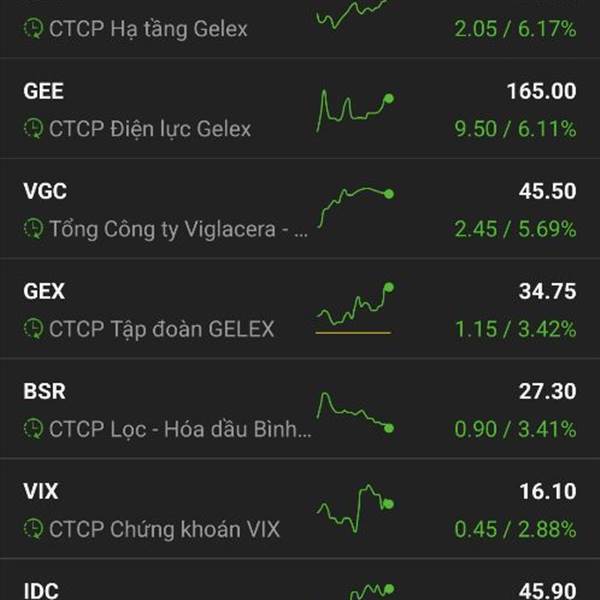Open the IDC stock row
This screenshot has height=600, width=600.
(300, 580)
